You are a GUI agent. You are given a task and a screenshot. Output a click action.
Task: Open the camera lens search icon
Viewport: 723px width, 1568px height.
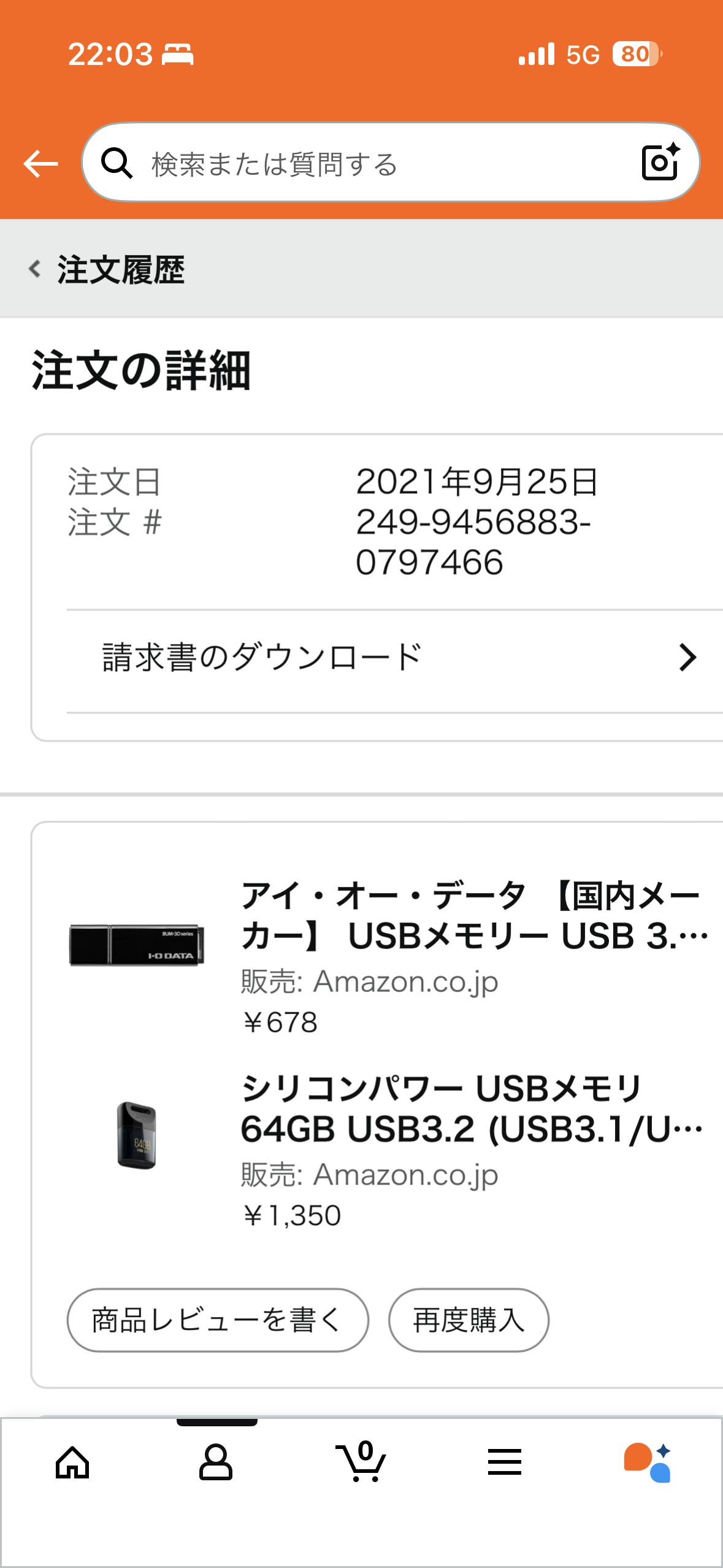pyautogui.click(x=660, y=163)
